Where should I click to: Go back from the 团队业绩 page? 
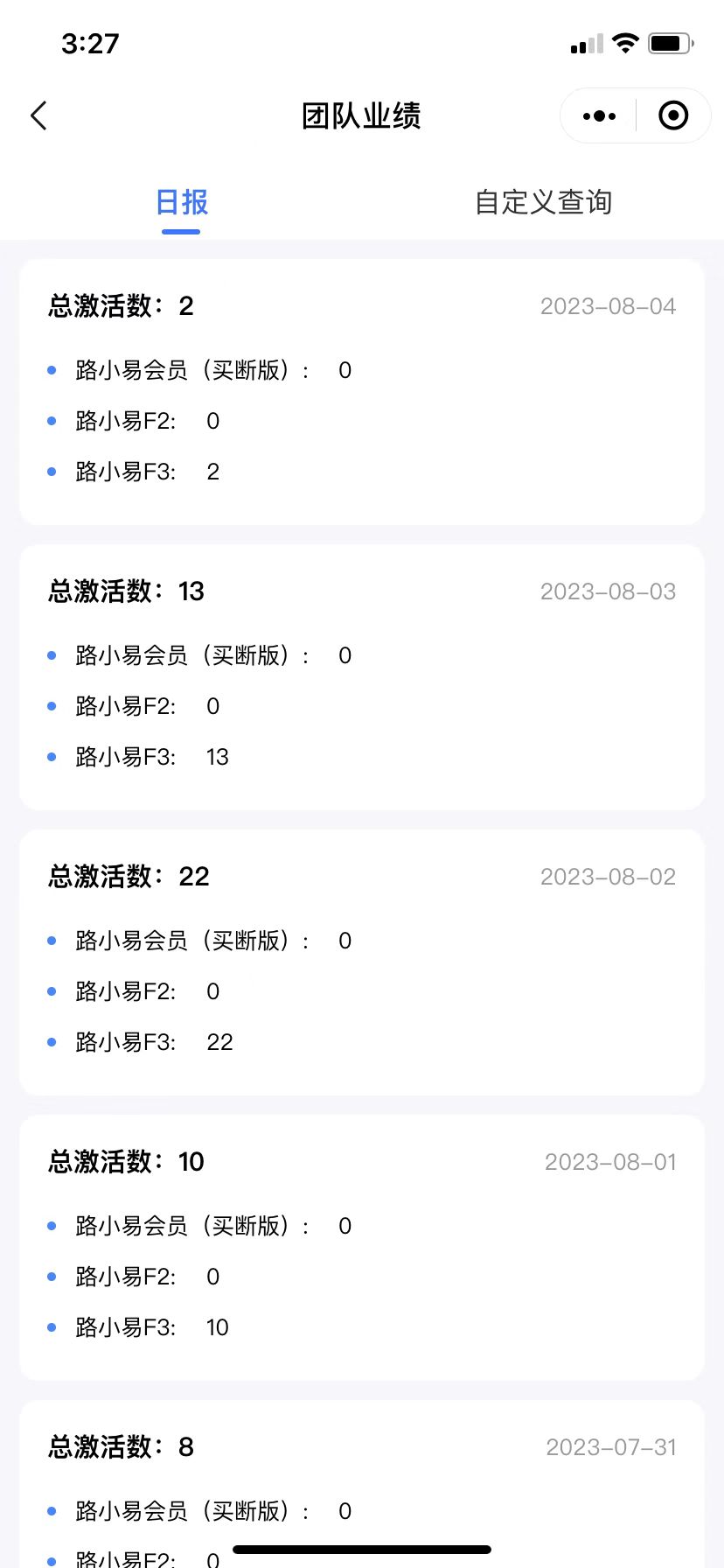[x=38, y=115]
